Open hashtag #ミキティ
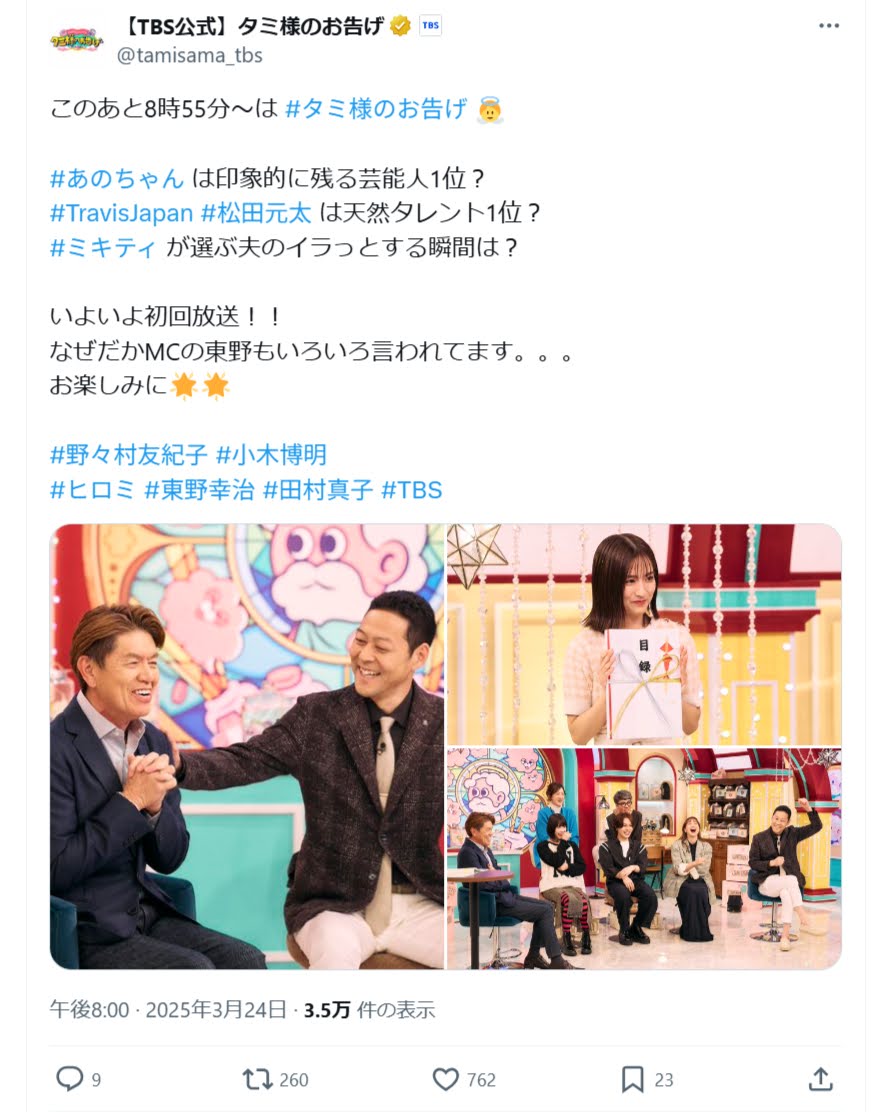Viewport: 887px width, 1112px height. pyautogui.click(x=103, y=247)
